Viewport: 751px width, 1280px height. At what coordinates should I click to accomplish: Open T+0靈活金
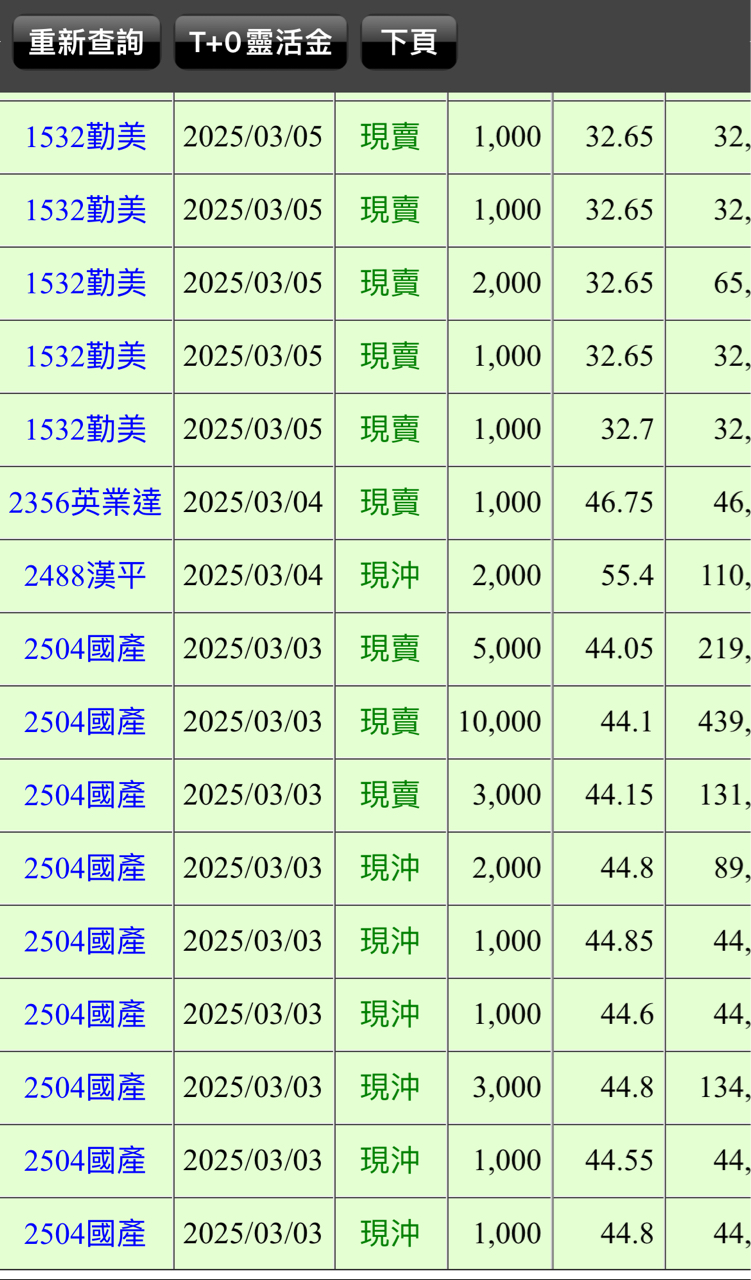click(260, 43)
